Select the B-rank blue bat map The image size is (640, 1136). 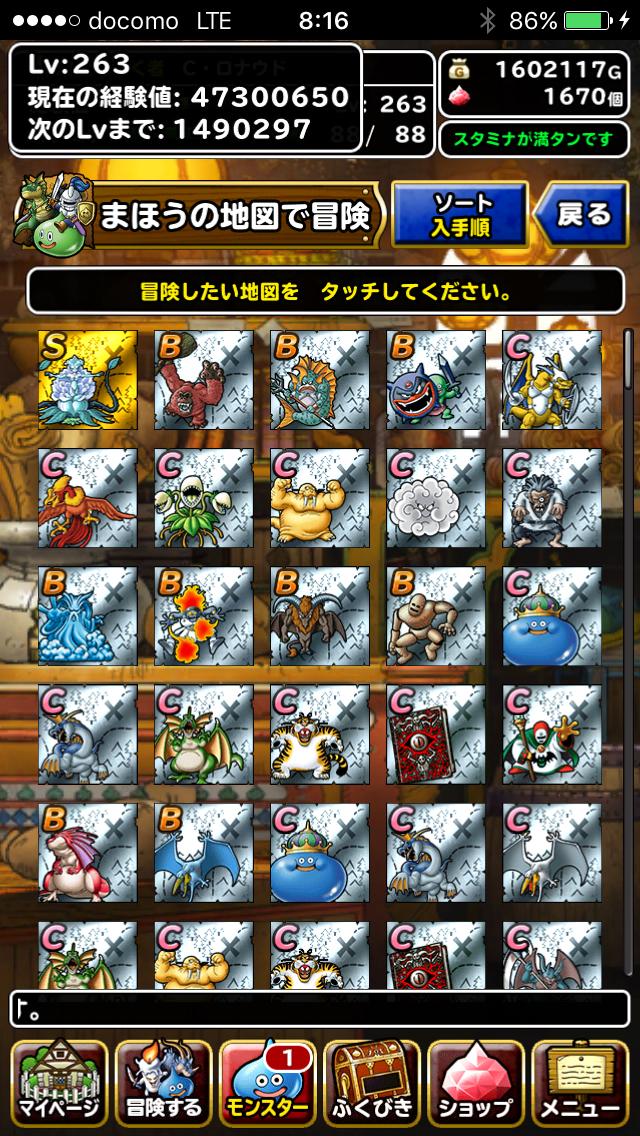pyautogui.click(x=203, y=852)
